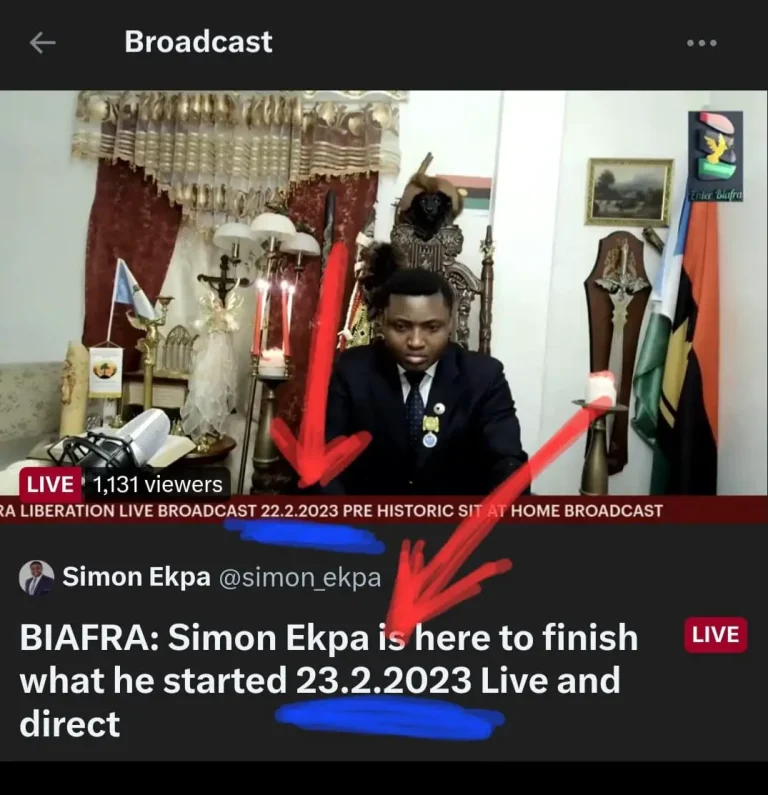Open the three-dot overflow menu
The image size is (768, 795).
tap(702, 43)
